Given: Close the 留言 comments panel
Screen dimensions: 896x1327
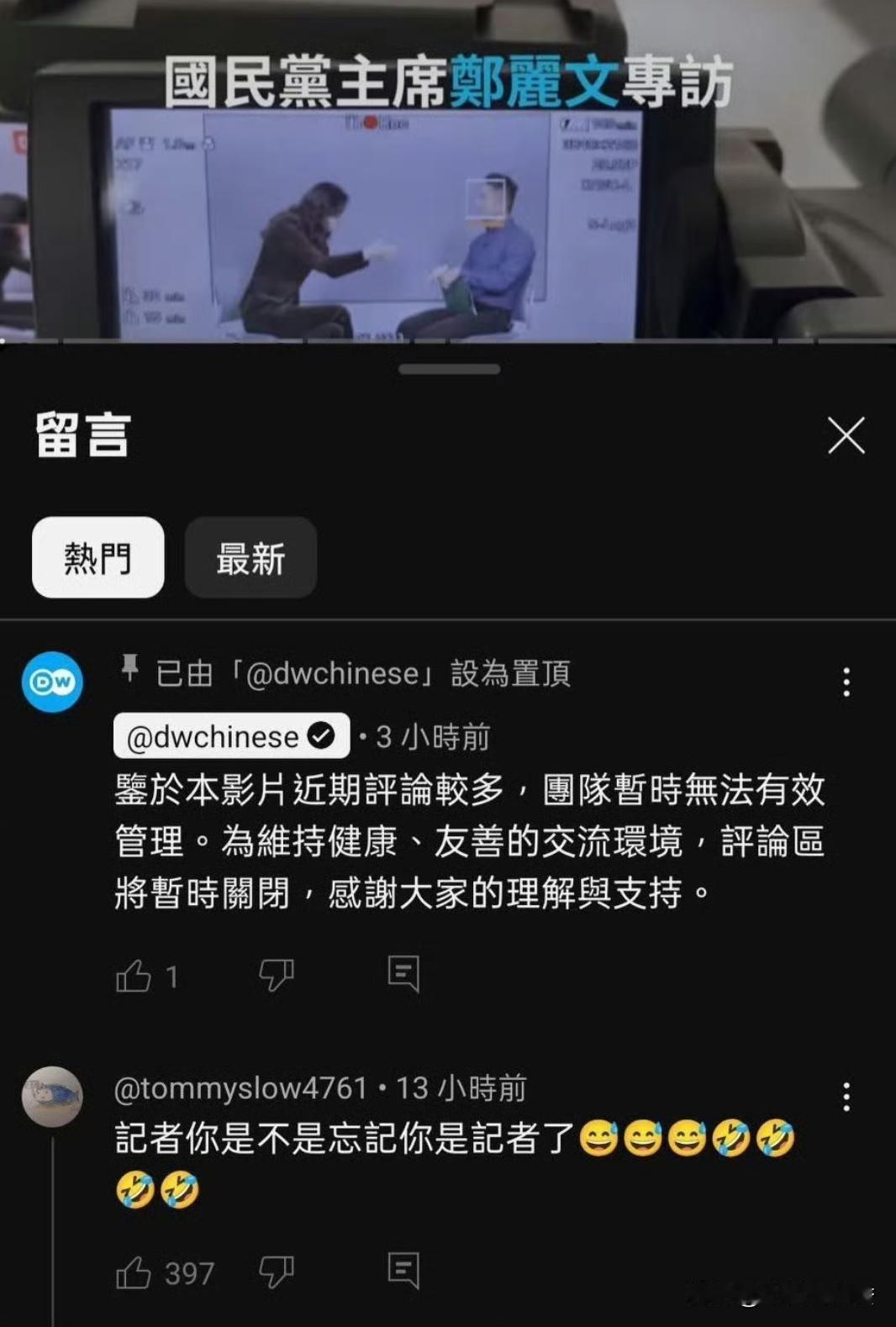Looking at the screenshot, I should 846,435.
